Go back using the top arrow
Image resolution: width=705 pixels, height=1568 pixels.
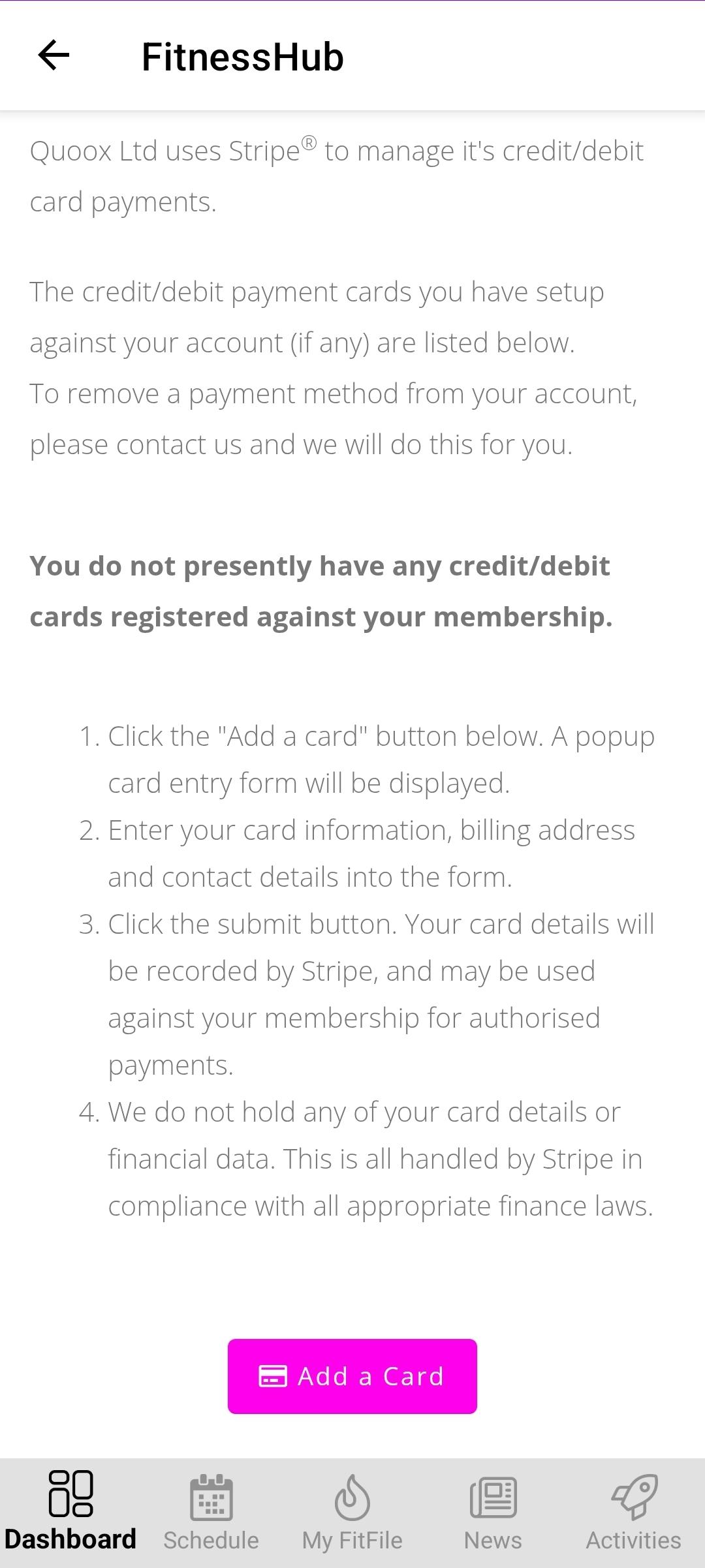[x=54, y=55]
